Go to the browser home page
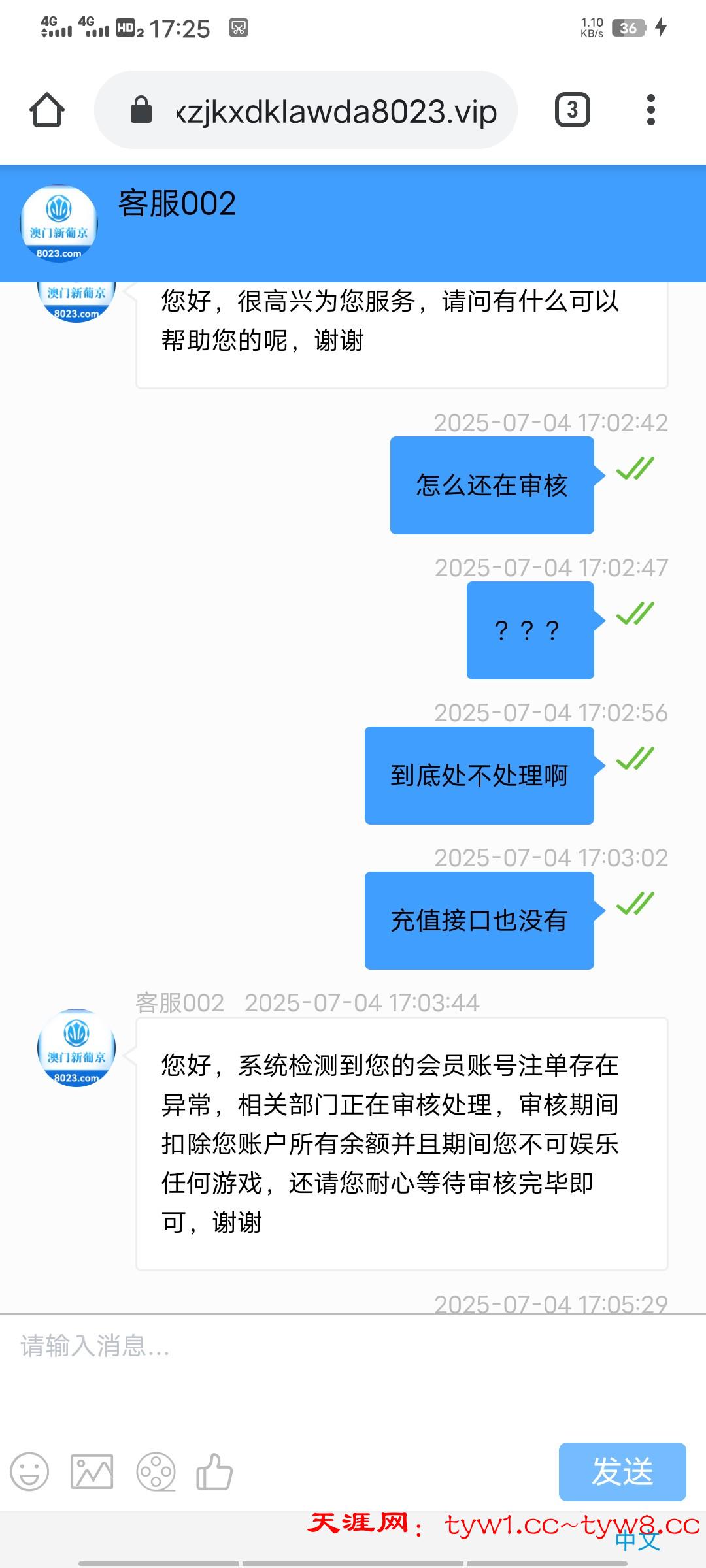Viewport: 706px width, 1568px height. tap(47, 110)
